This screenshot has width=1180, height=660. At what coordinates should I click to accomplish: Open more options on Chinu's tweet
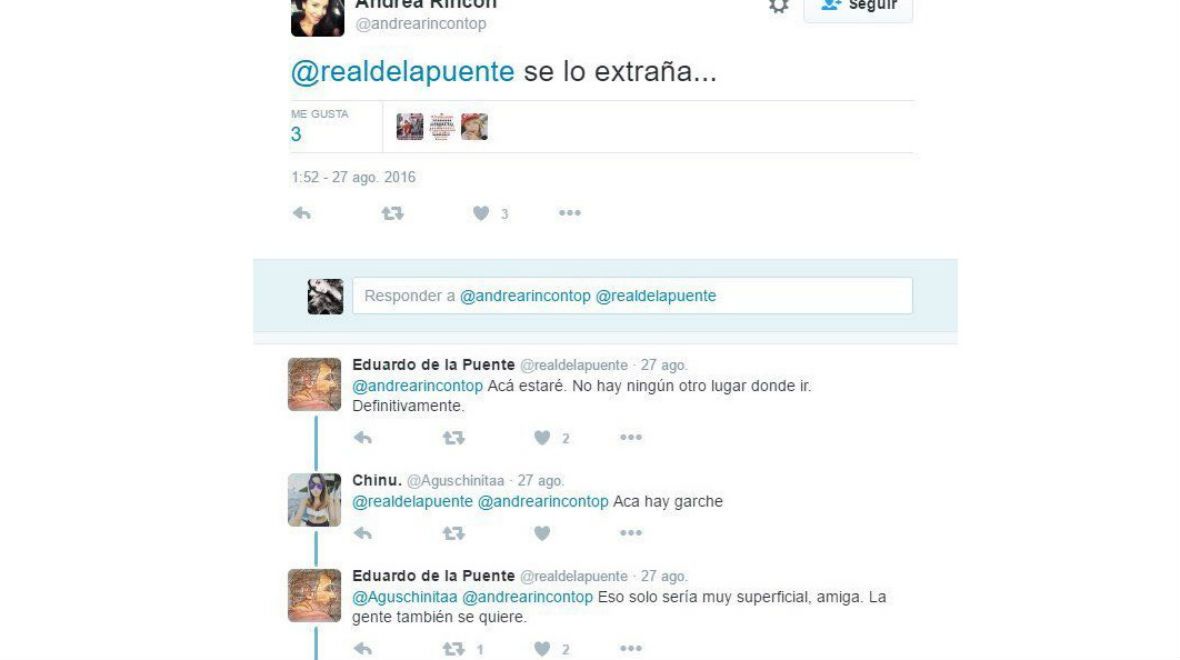(630, 533)
